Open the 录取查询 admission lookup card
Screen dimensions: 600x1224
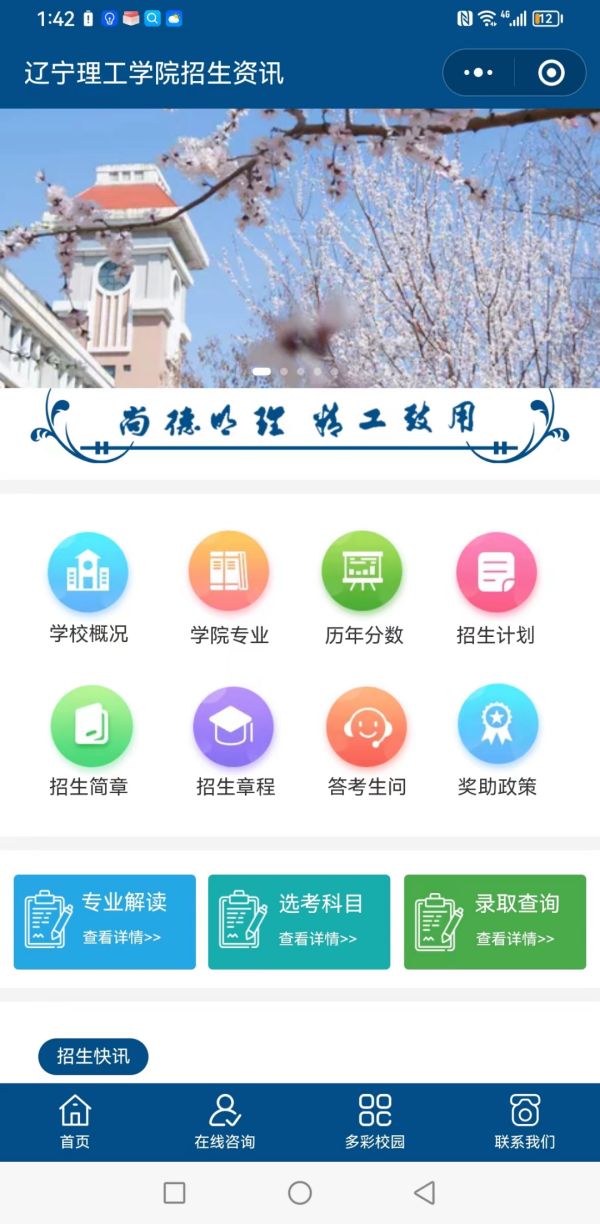point(495,921)
